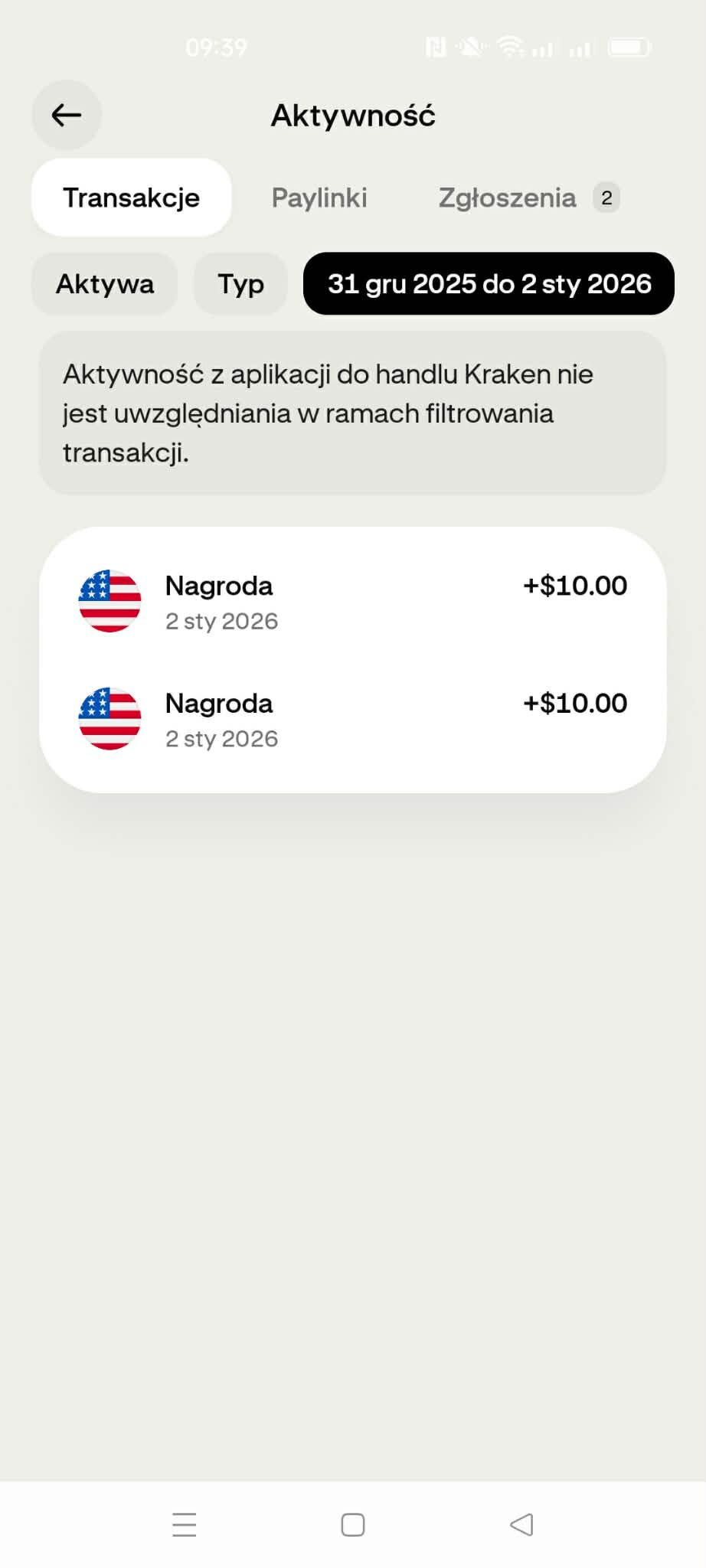Go back using the arrow icon
The image size is (706, 1568).
click(x=67, y=116)
